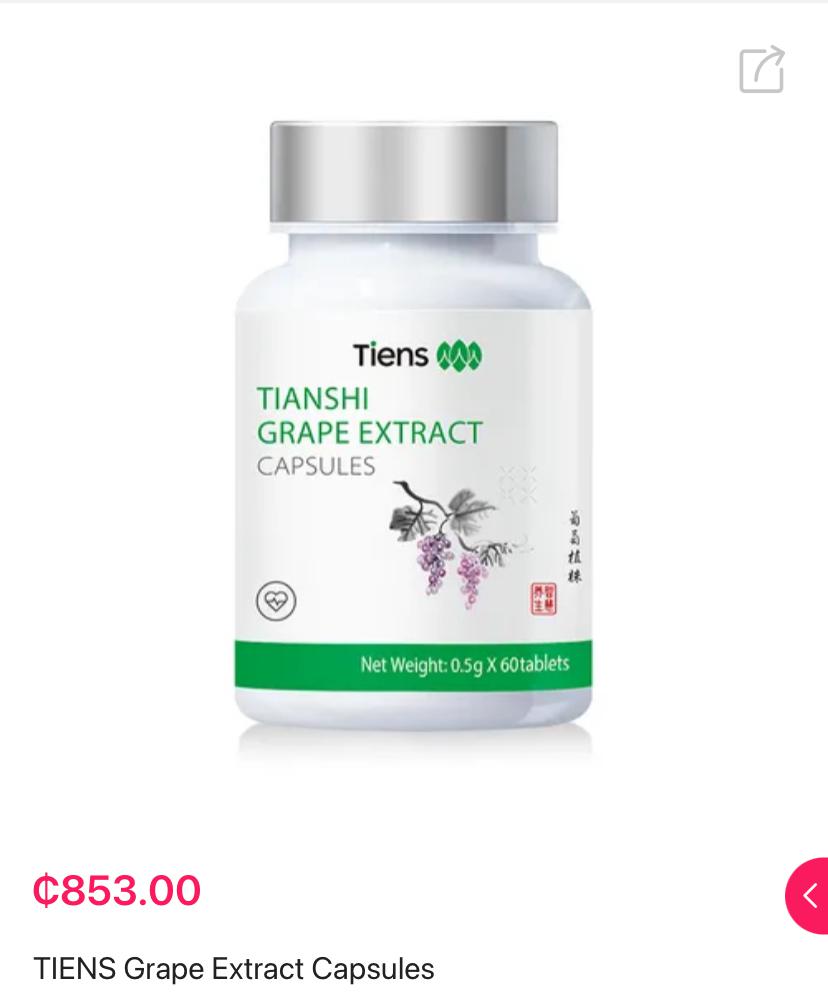
Task: Click the heart badge on the bottle label
Action: coord(278,601)
